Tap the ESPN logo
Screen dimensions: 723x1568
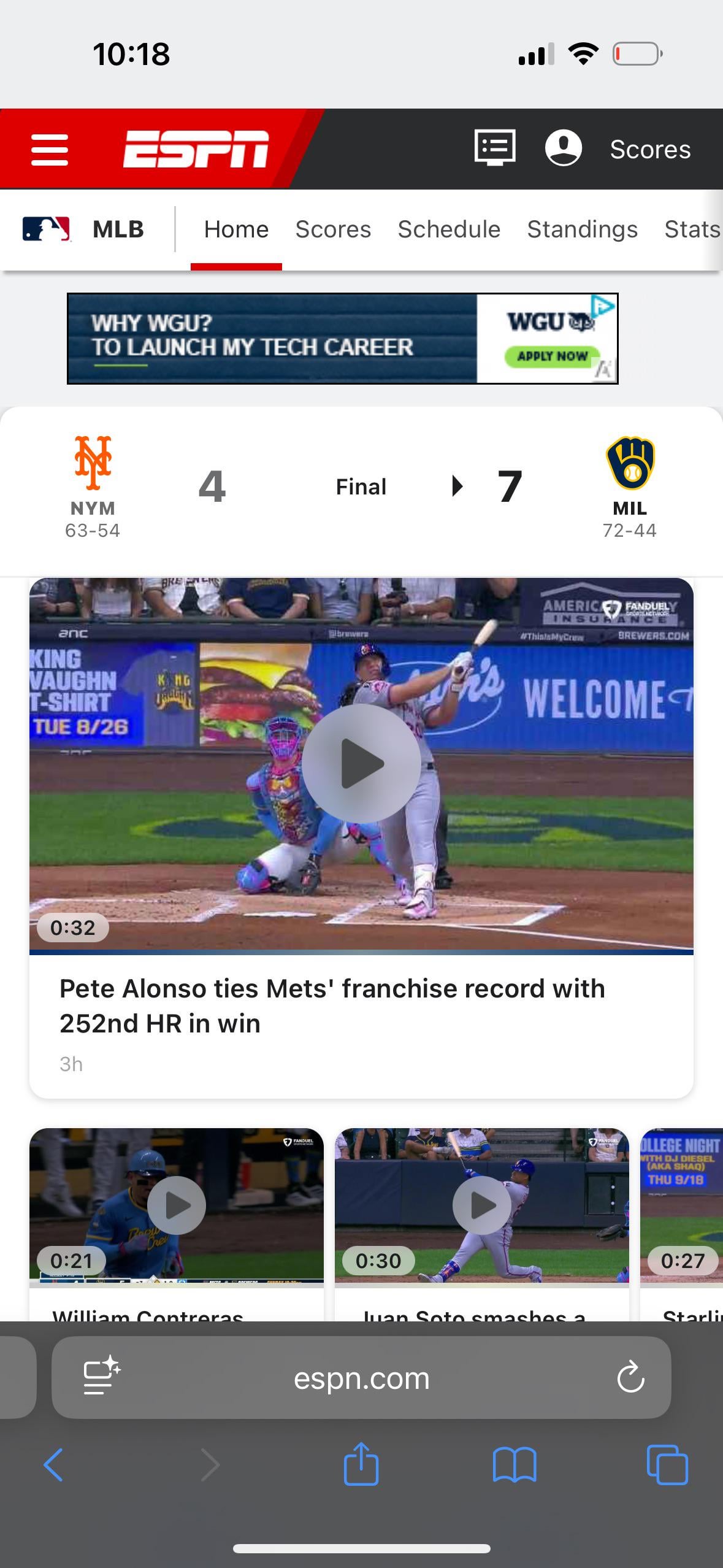coord(196,149)
